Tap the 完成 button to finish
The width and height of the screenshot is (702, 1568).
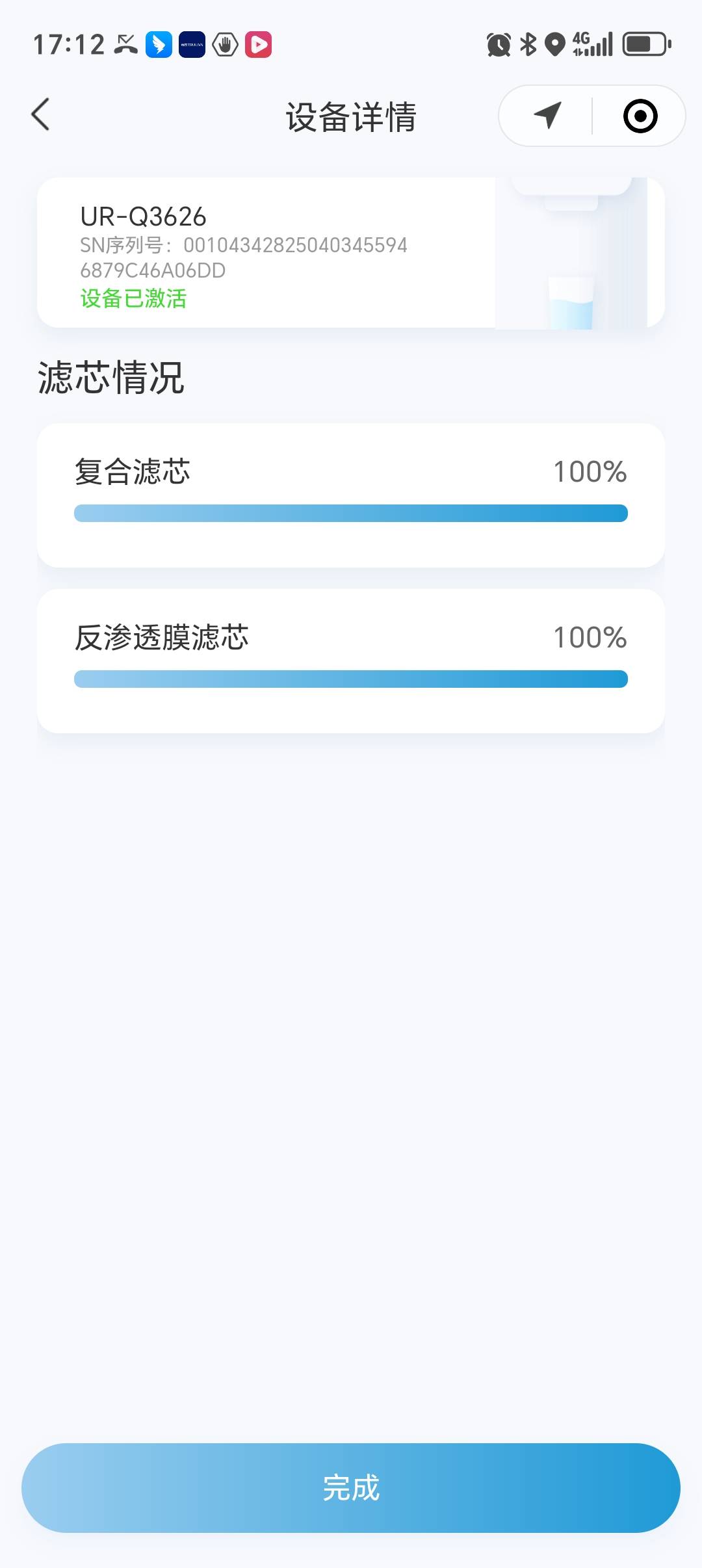click(x=351, y=1487)
